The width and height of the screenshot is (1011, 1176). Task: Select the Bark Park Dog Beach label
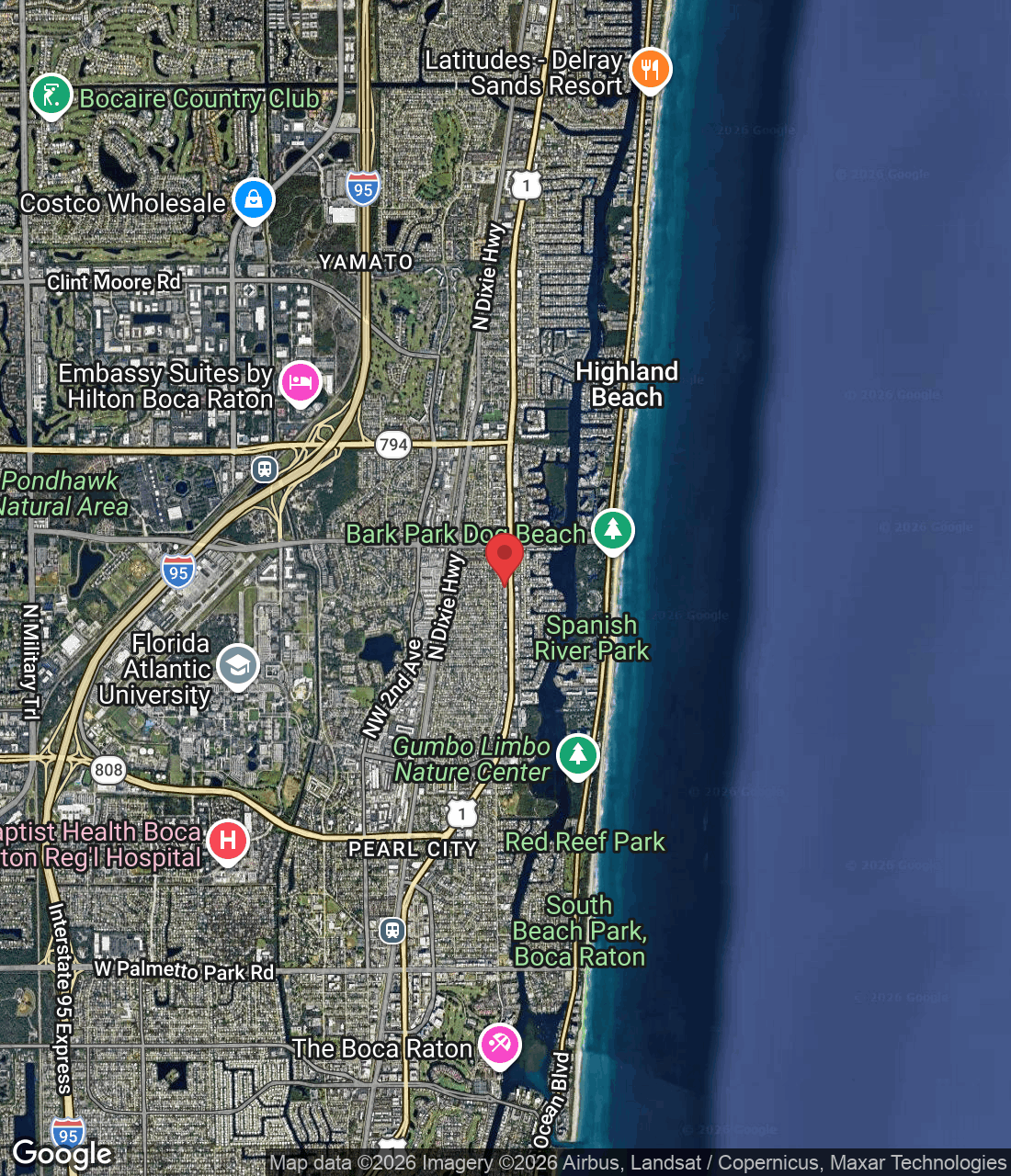pos(467,534)
